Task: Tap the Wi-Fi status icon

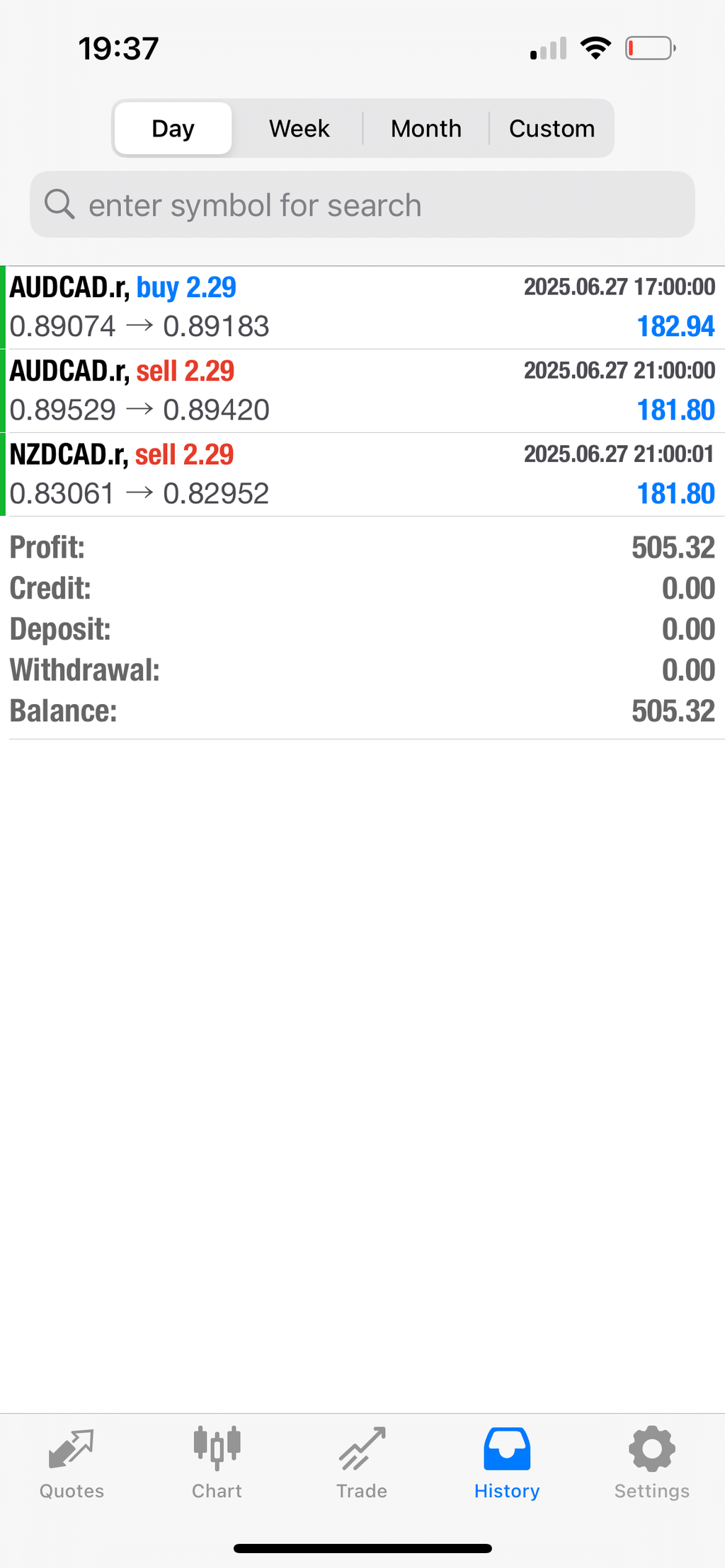Action: click(x=595, y=47)
